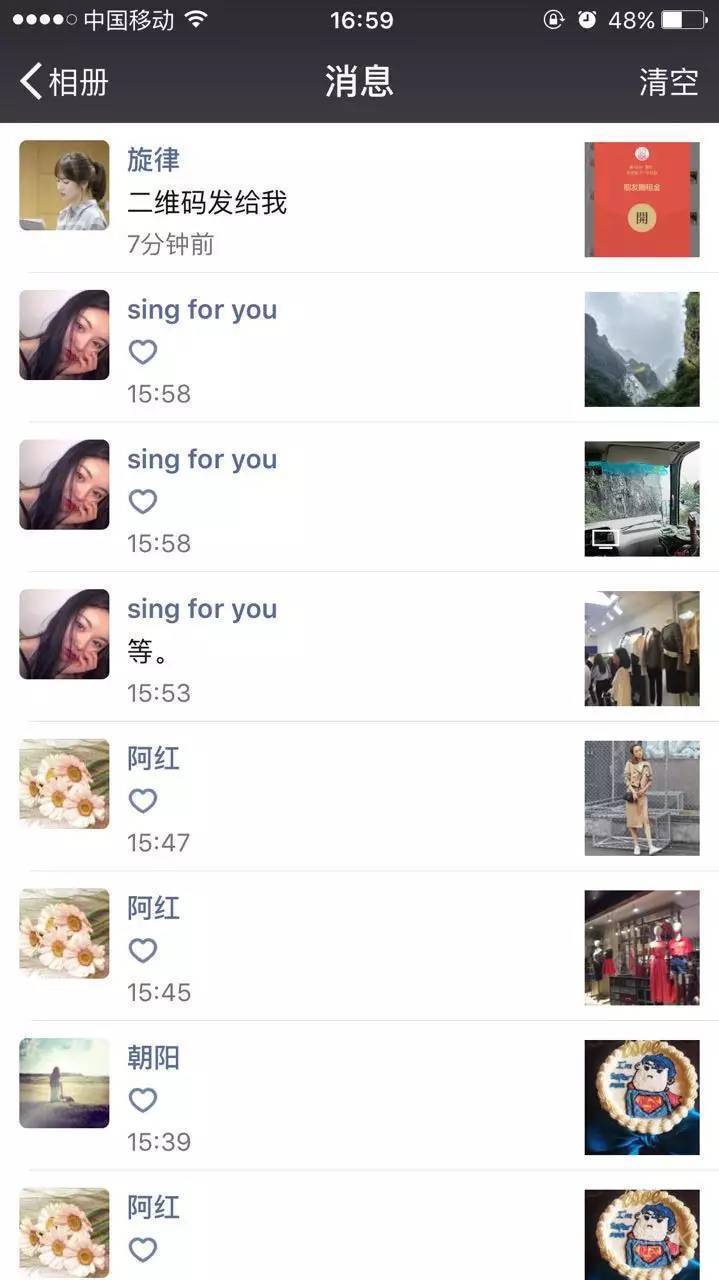
Task: Tap the 旋律 username link
Action: [x=153, y=159]
